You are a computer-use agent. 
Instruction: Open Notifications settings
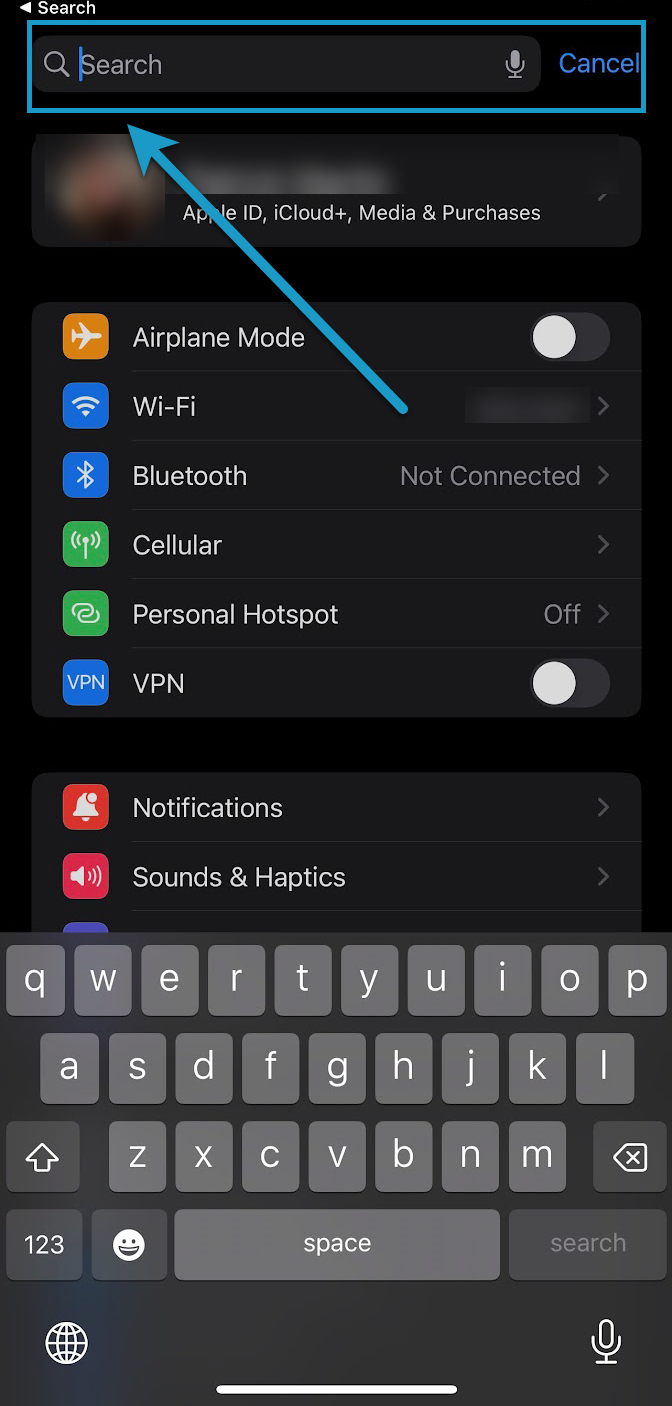point(336,808)
